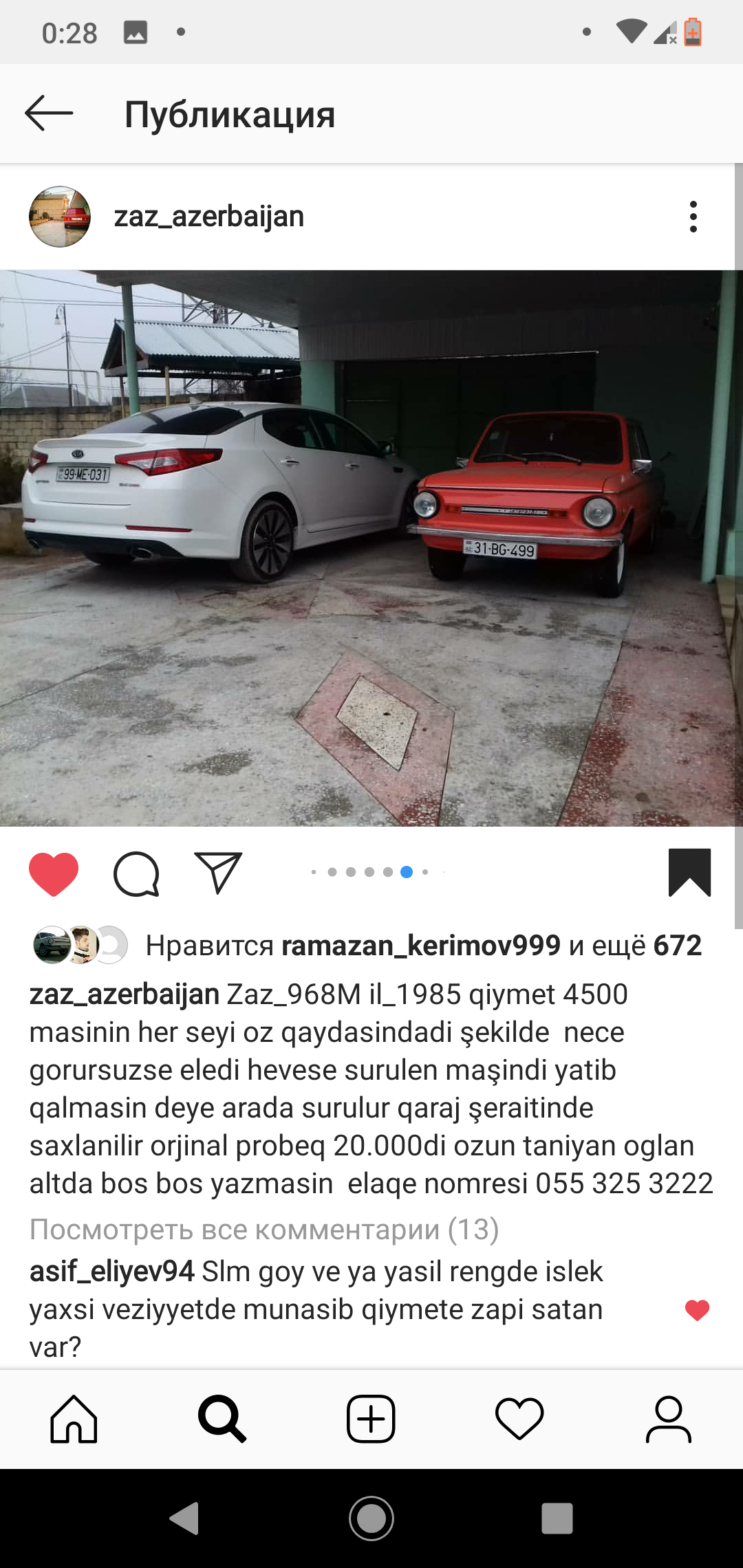The width and height of the screenshot is (743, 1568).
Task: Unlike the post with the red heart
Action: 54,873
